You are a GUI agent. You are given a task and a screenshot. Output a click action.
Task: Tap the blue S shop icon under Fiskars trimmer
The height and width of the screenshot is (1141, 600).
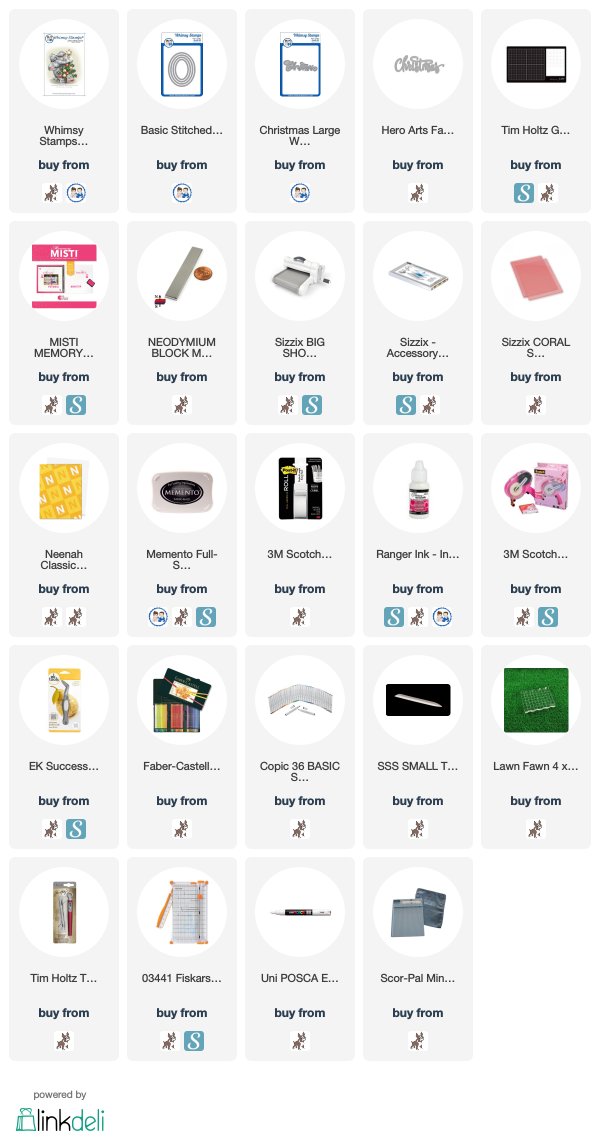coord(193,1041)
